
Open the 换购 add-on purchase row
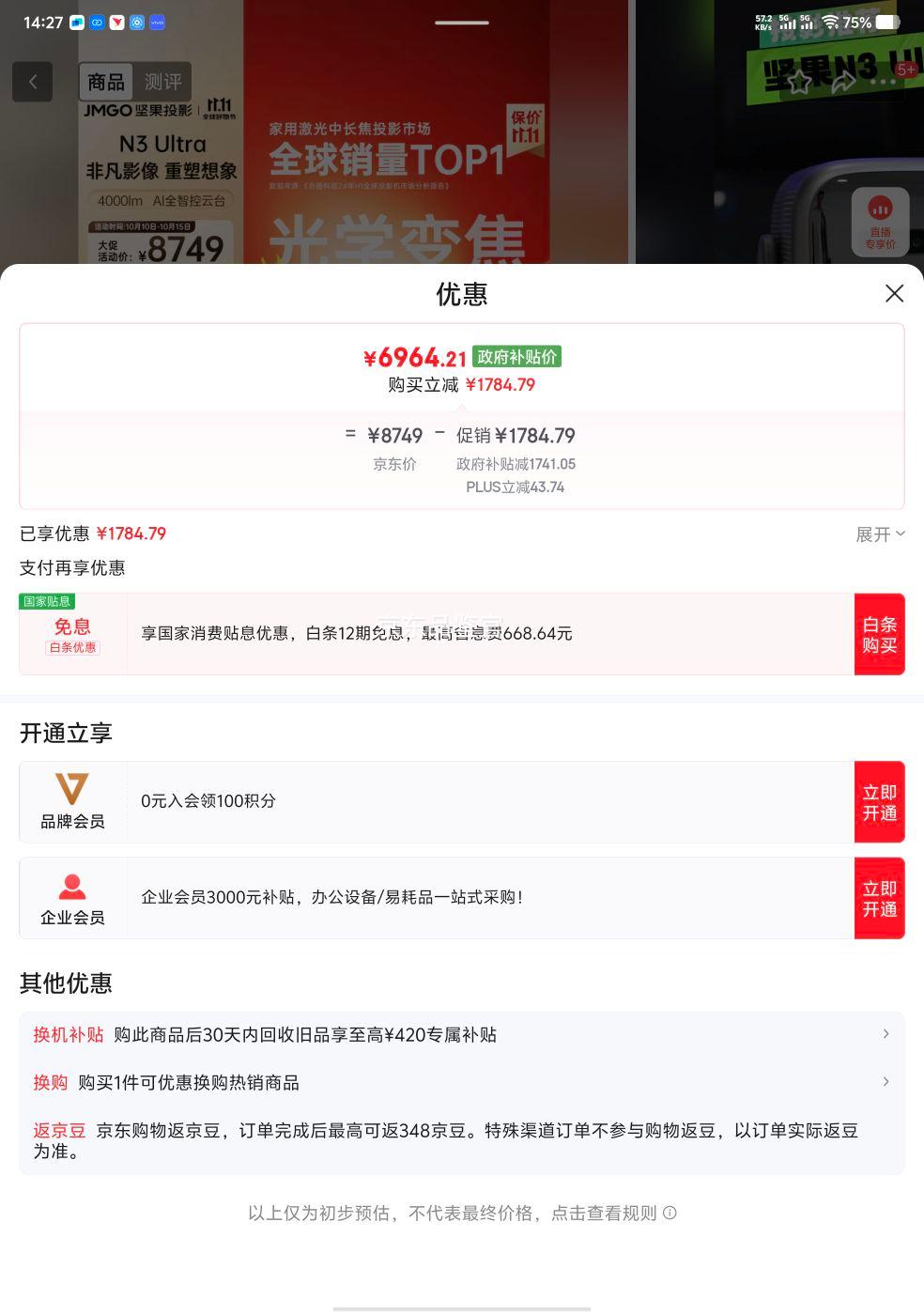460,1083
